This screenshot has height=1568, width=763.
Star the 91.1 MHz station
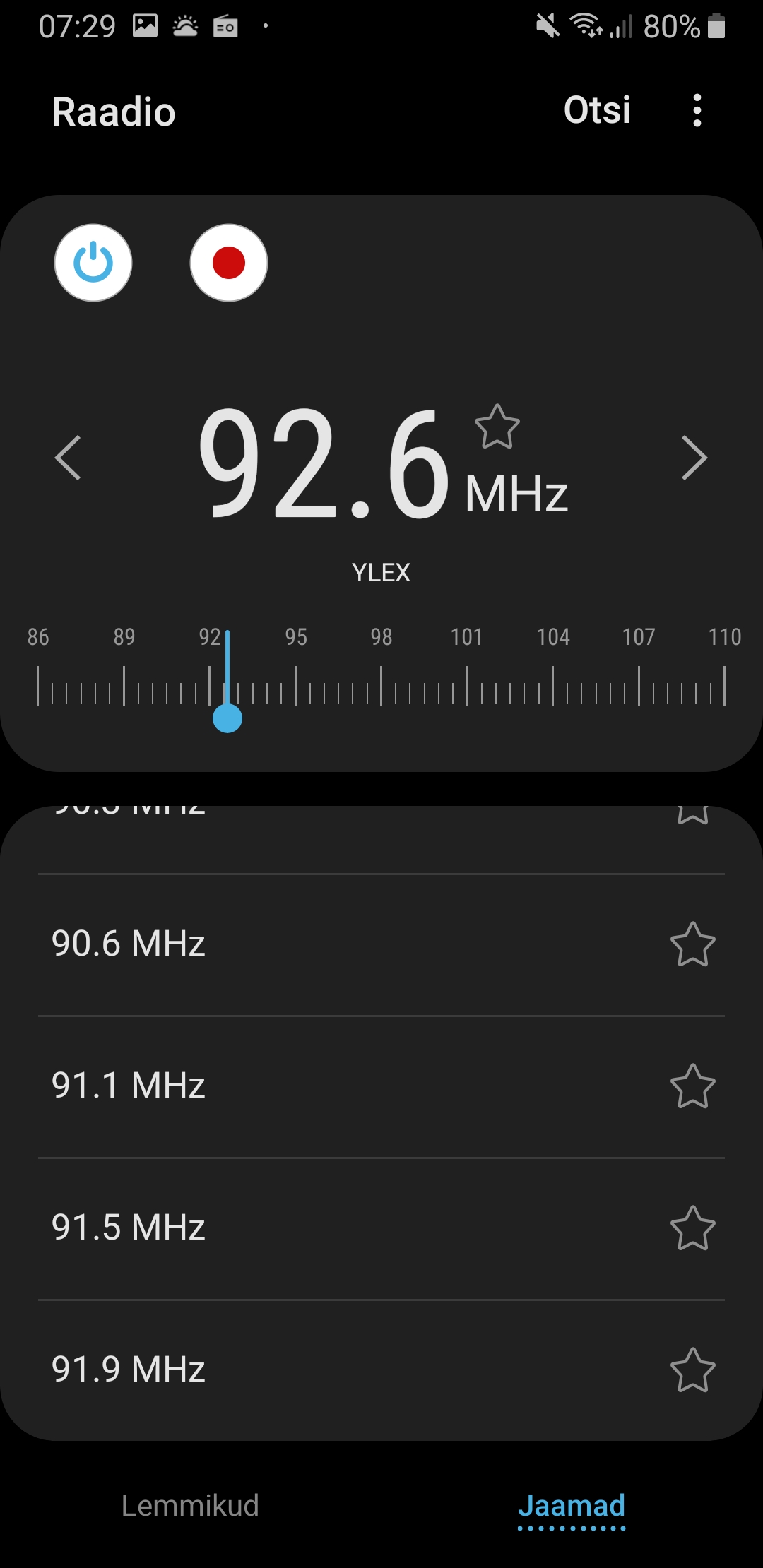[x=692, y=1086]
